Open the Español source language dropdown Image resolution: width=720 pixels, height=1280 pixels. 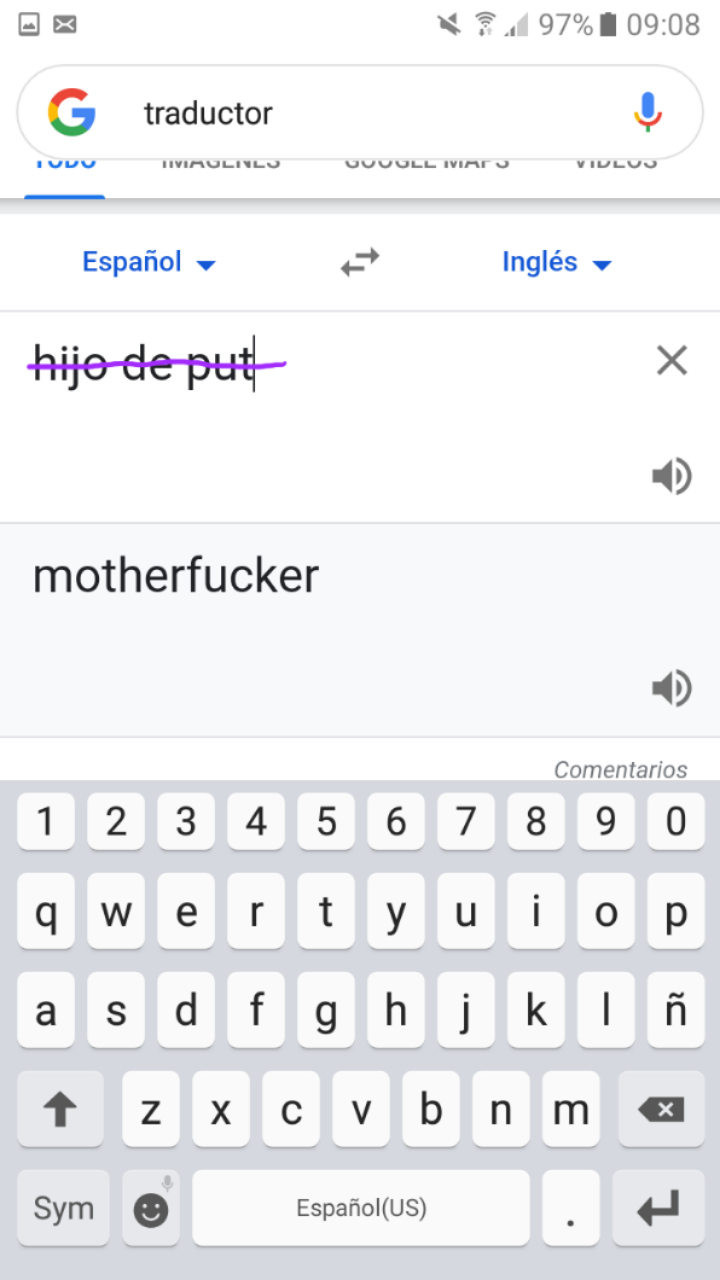tap(149, 263)
